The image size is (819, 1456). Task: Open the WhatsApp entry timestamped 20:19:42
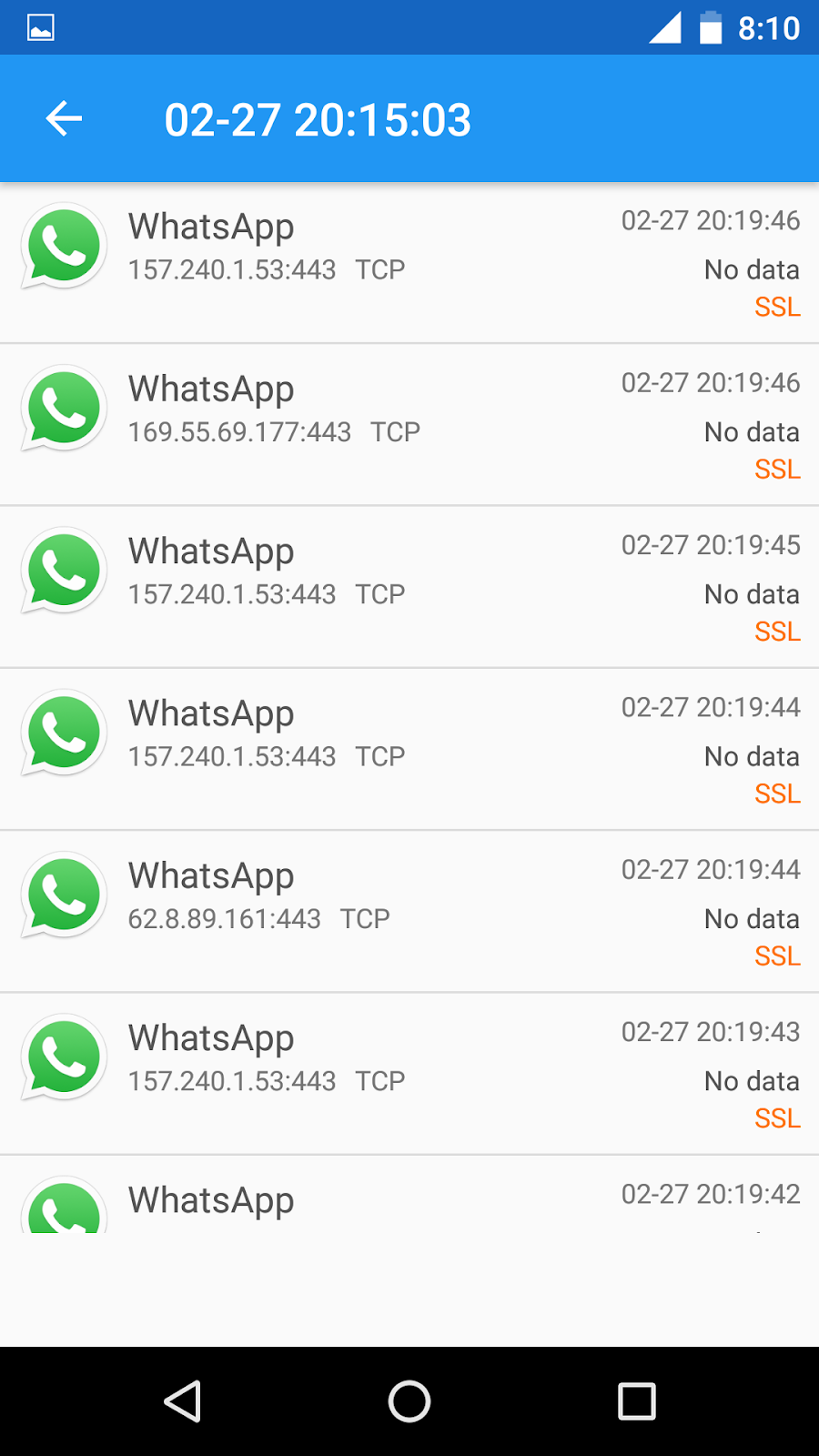409,1199
